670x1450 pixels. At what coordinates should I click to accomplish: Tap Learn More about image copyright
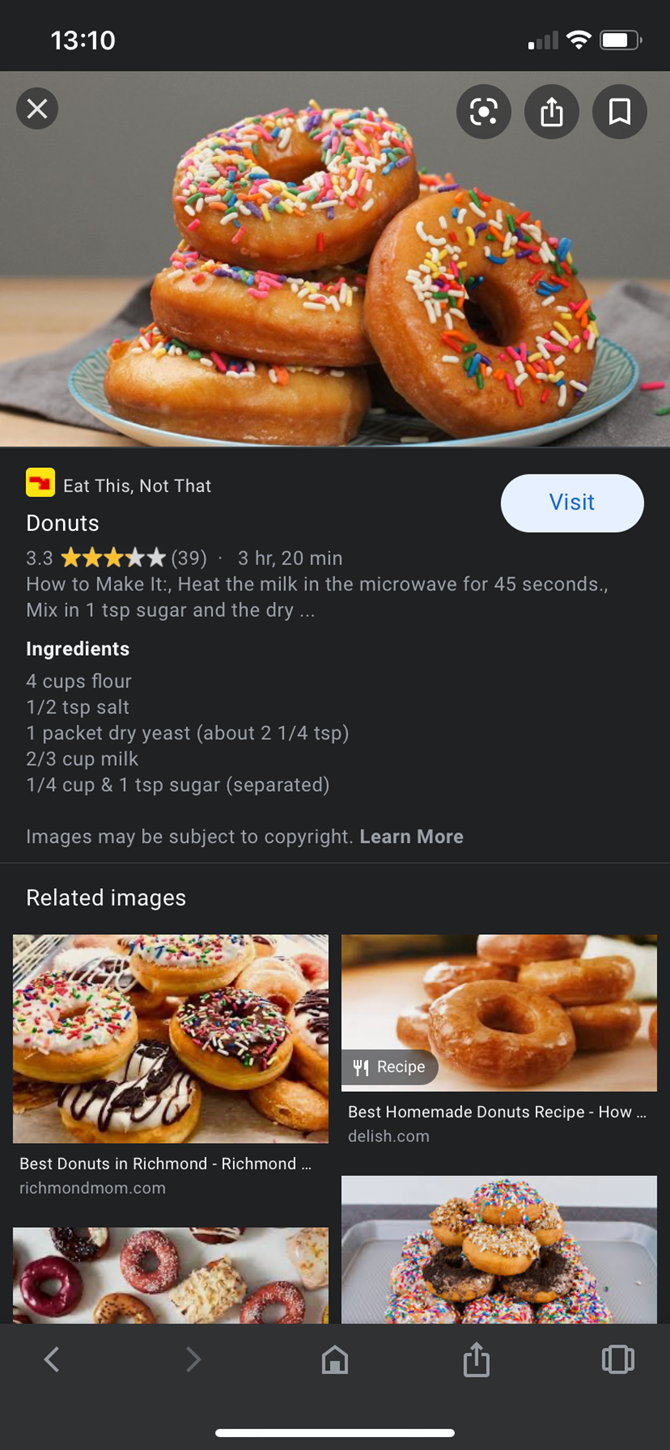pyautogui.click(x=411, y=837)
